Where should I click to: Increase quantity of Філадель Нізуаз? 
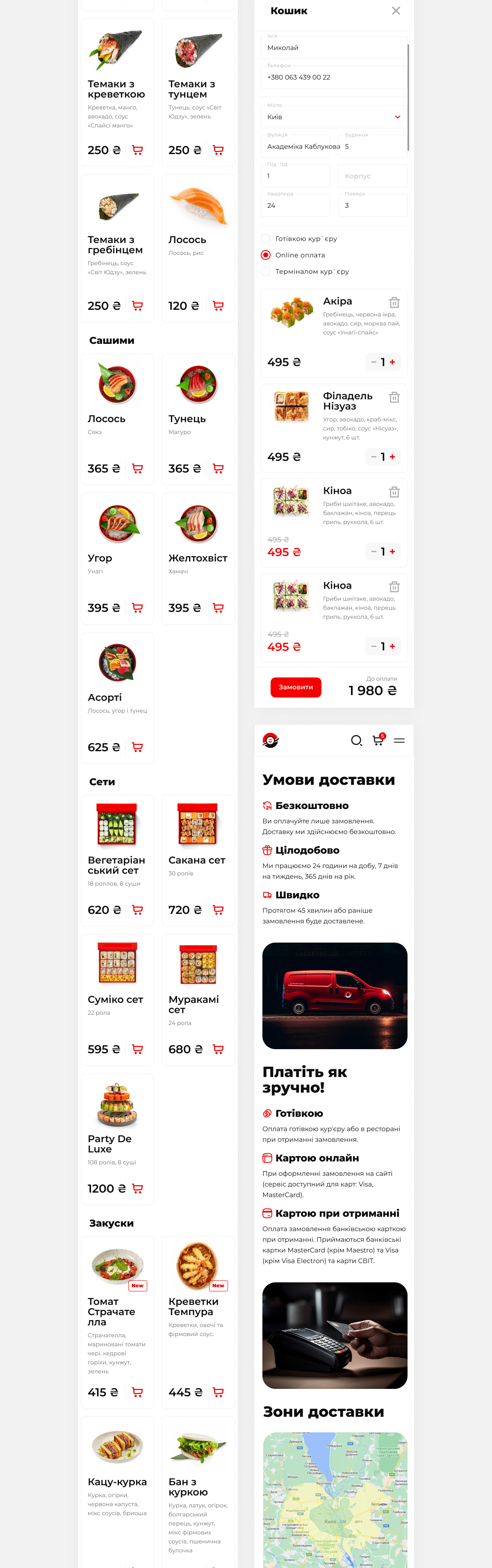[x=392, y=457]
